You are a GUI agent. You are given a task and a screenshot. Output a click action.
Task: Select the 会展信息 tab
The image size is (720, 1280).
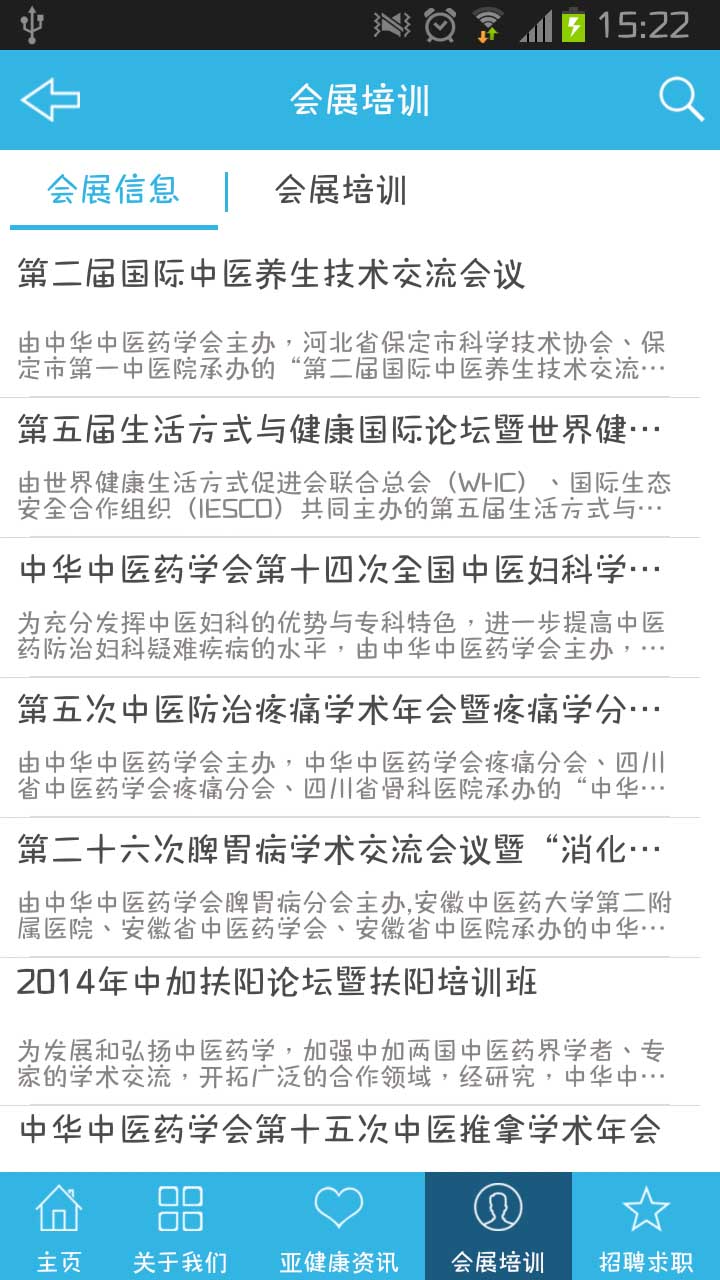click(113, 189)
